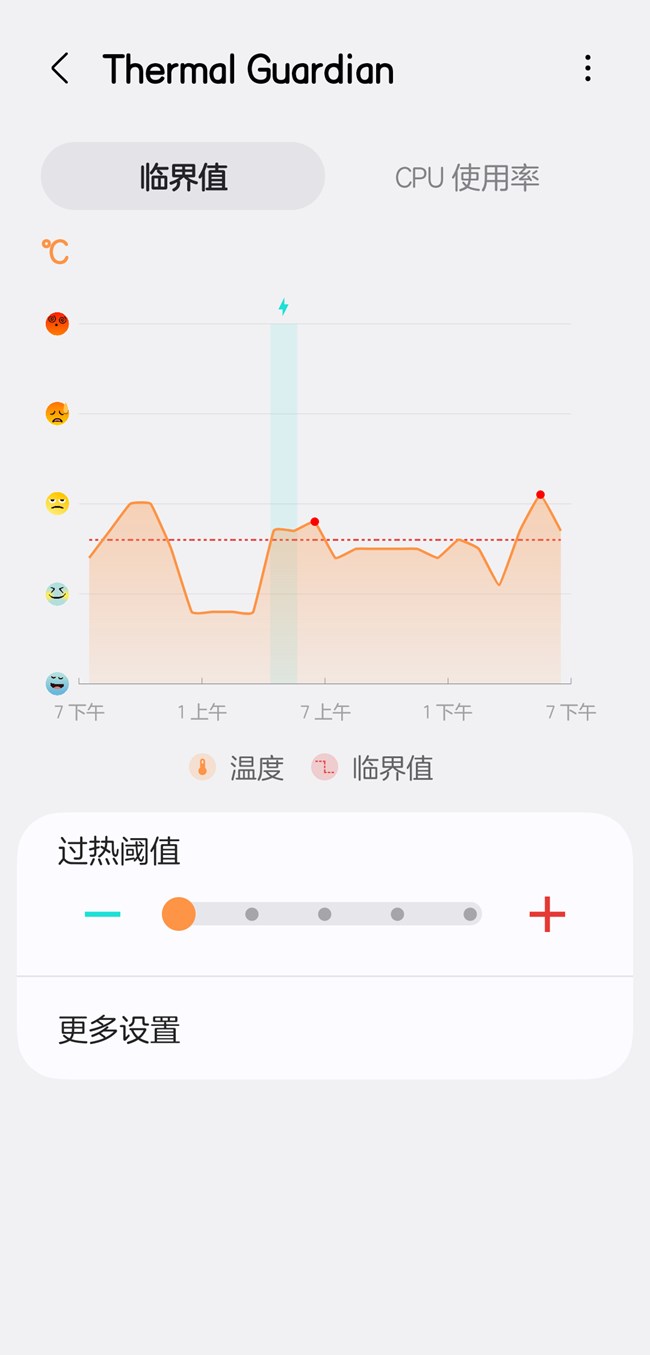
Task: Go back from Thermal Guardian
Action: point(60,69)
